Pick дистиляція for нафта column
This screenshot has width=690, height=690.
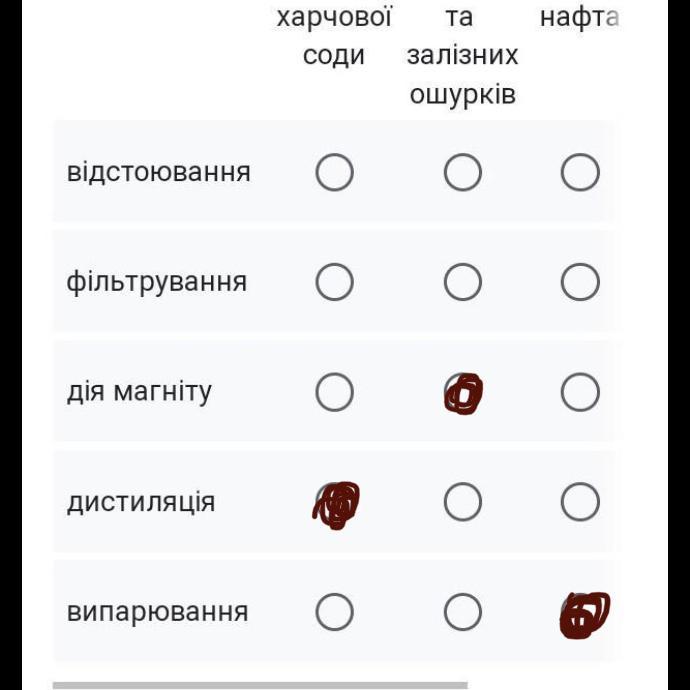580,502
